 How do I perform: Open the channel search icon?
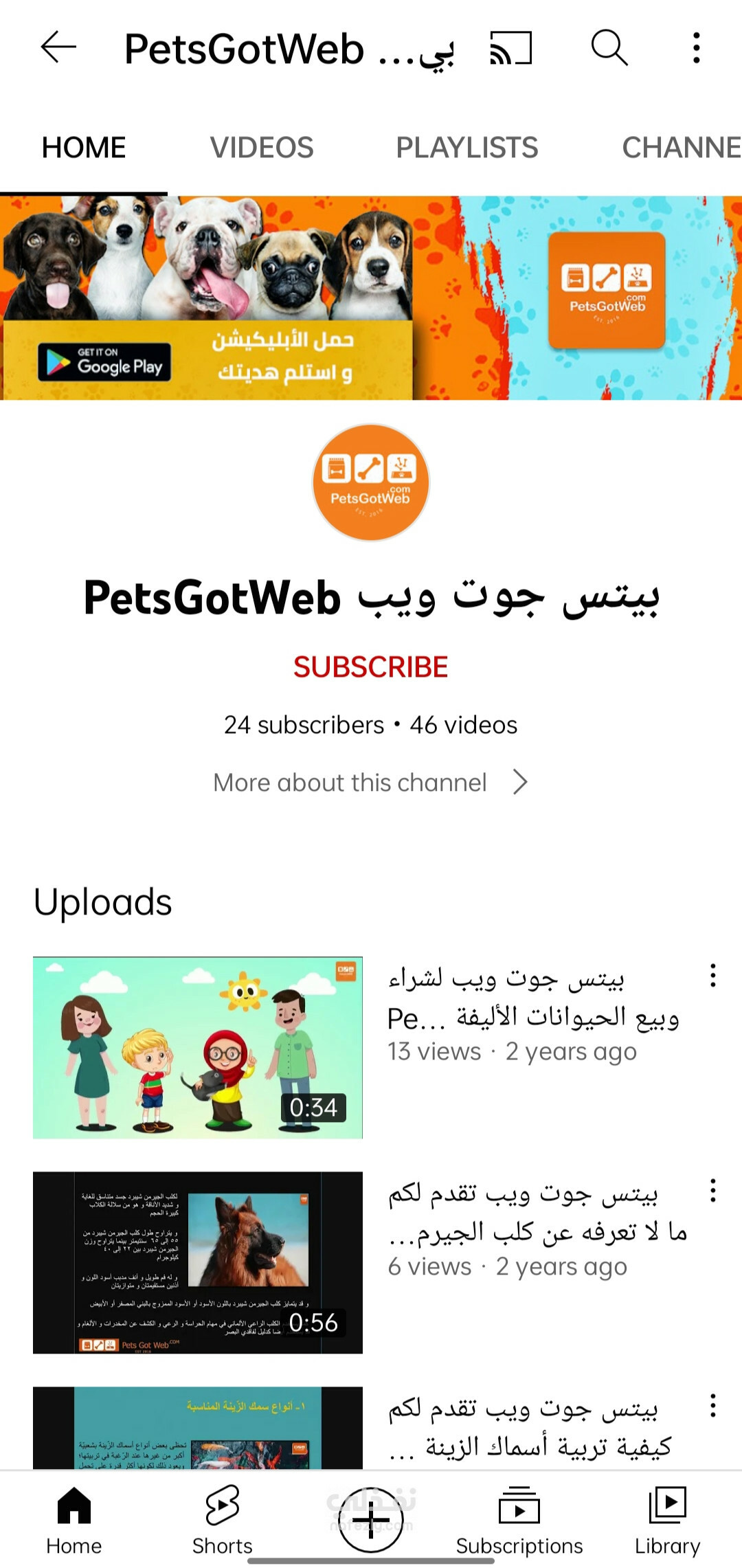[x=609, y=48]
